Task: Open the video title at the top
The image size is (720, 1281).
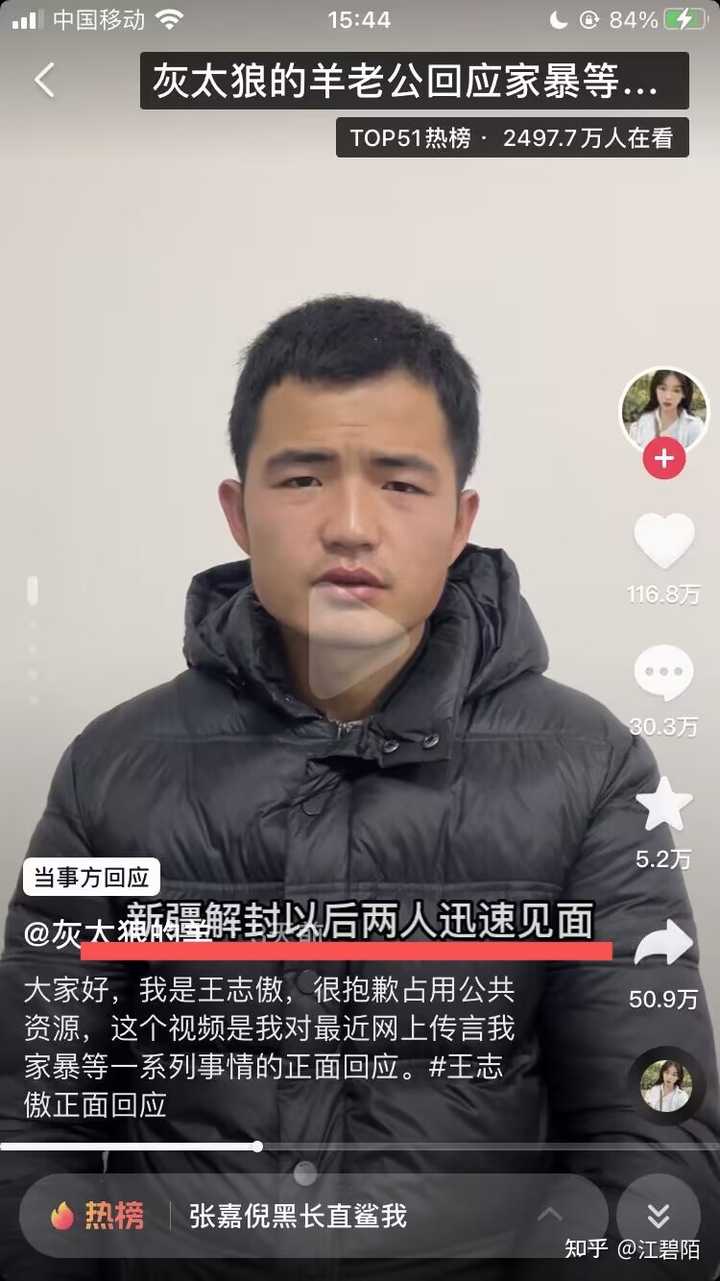Action: 414,81
